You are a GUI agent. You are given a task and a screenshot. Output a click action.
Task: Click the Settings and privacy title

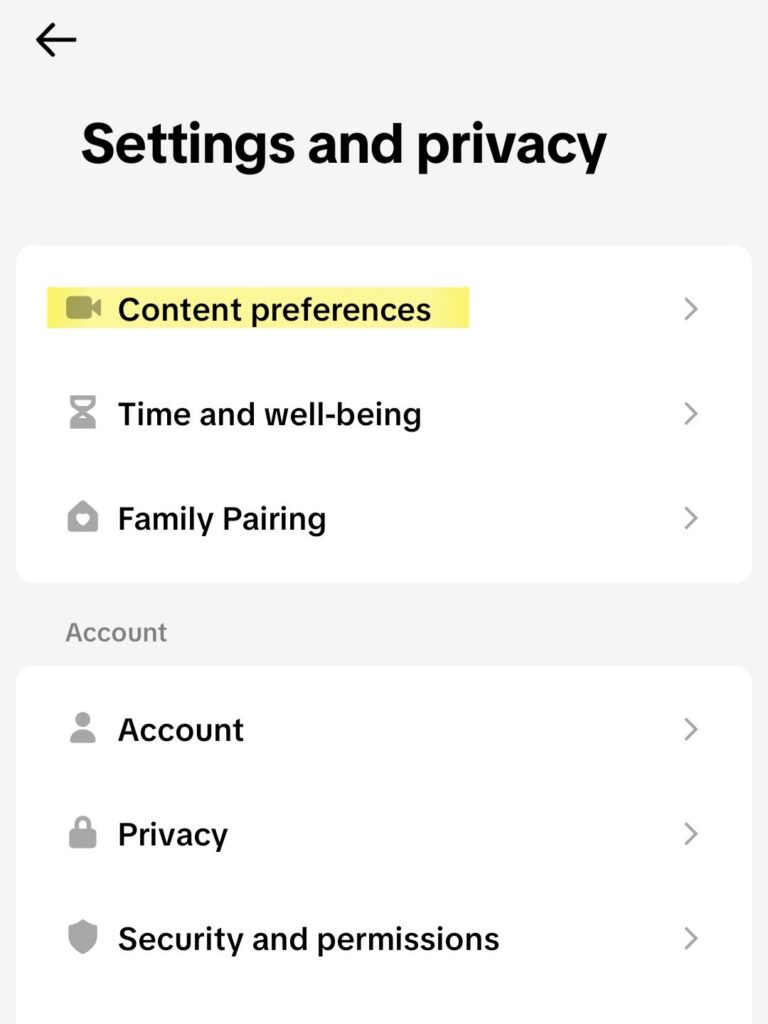coord(345,143)
